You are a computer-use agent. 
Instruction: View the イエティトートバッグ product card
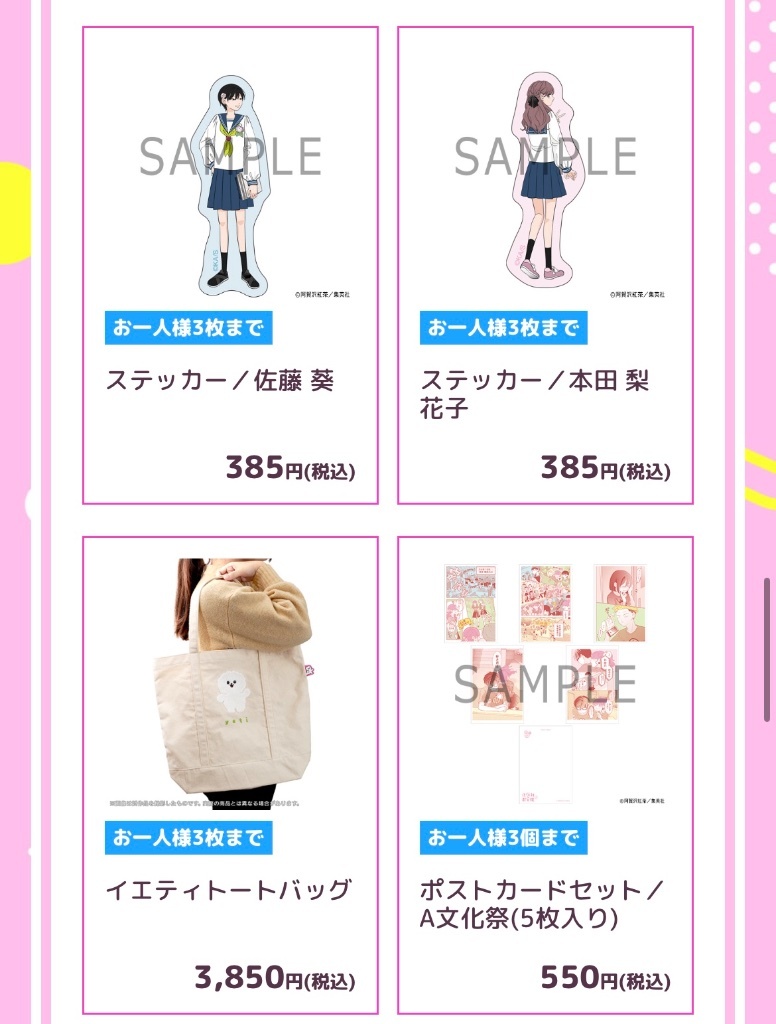click(x=230, y=776)
